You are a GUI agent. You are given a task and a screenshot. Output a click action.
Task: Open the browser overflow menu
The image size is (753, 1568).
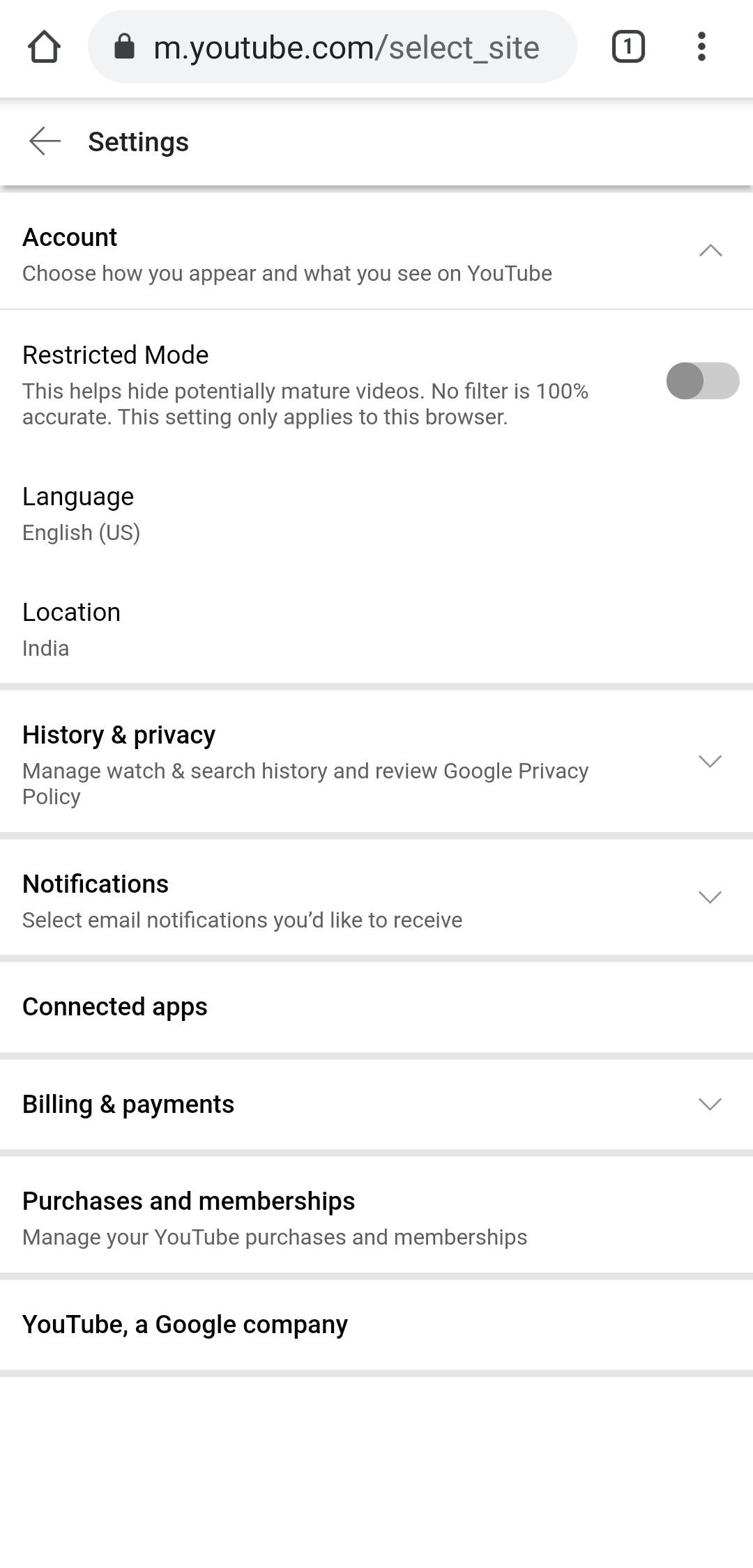(x=701, y=47)
